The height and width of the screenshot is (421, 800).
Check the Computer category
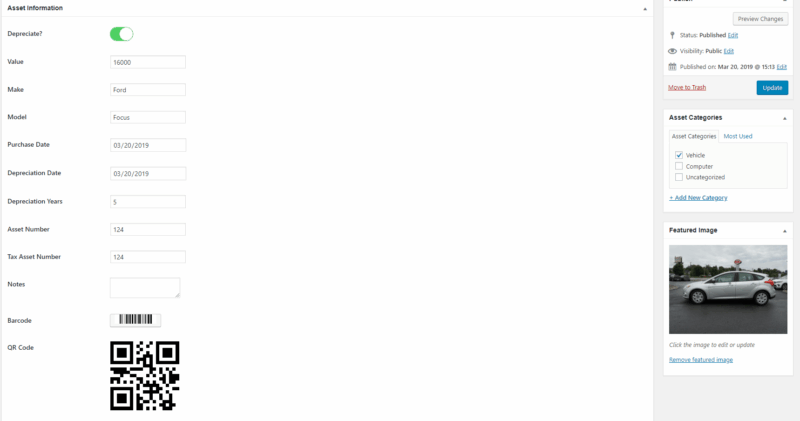[679, 166]
